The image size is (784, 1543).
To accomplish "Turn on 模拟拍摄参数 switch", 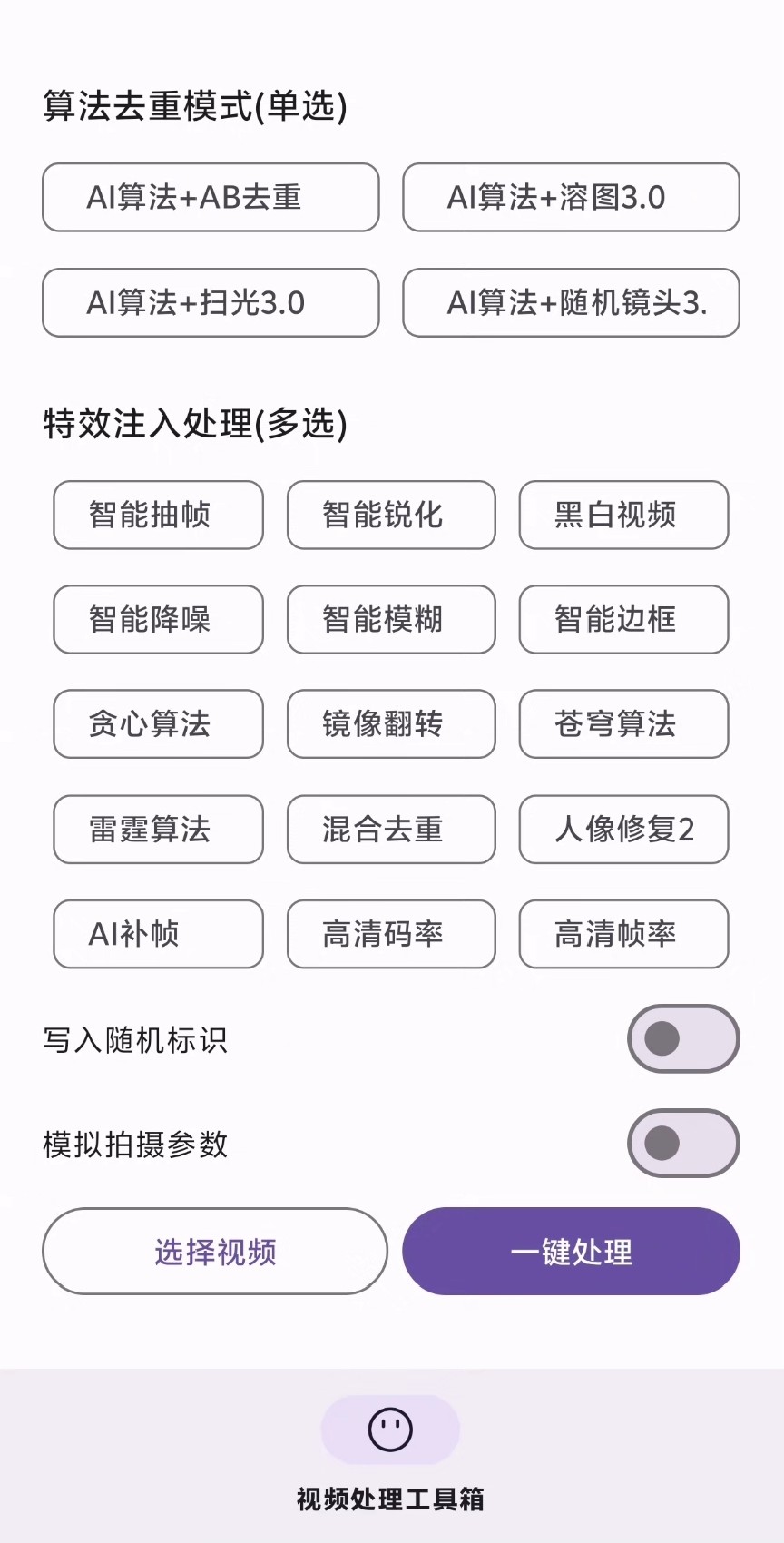I will pyautogui.click(x=682, y=1144).
